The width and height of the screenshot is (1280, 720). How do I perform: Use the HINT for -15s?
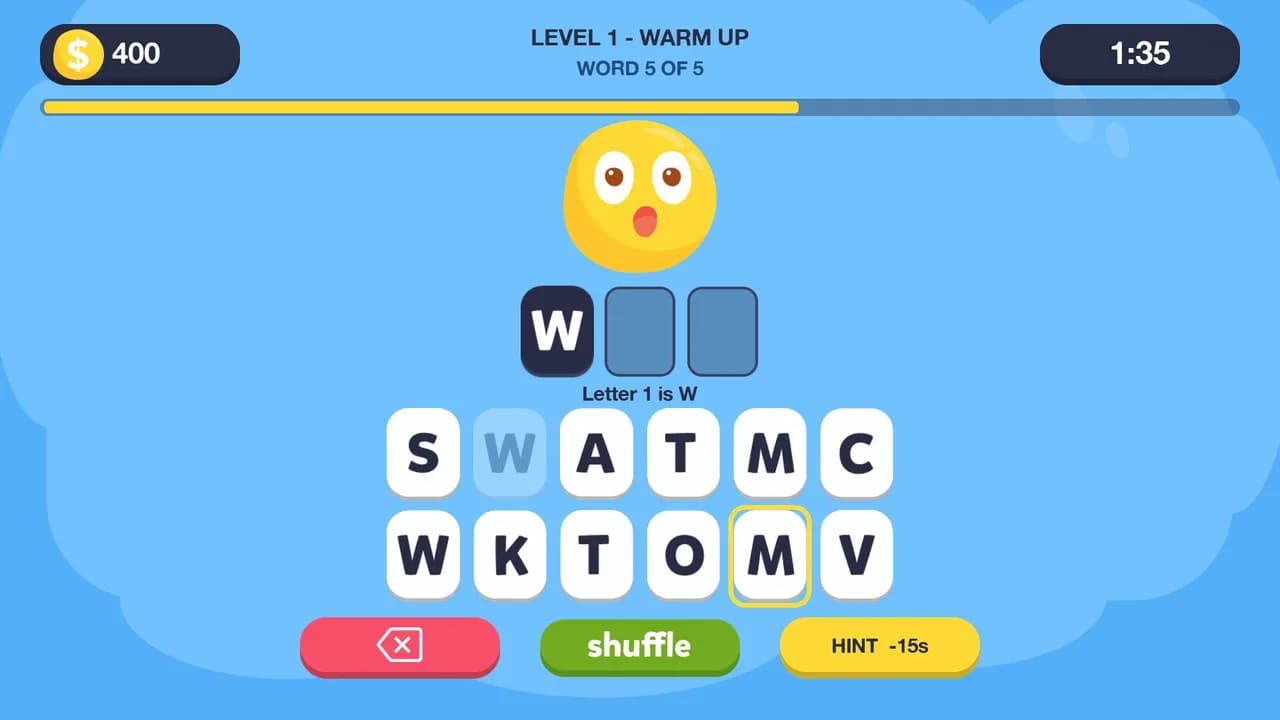click(x=879, y=646)
